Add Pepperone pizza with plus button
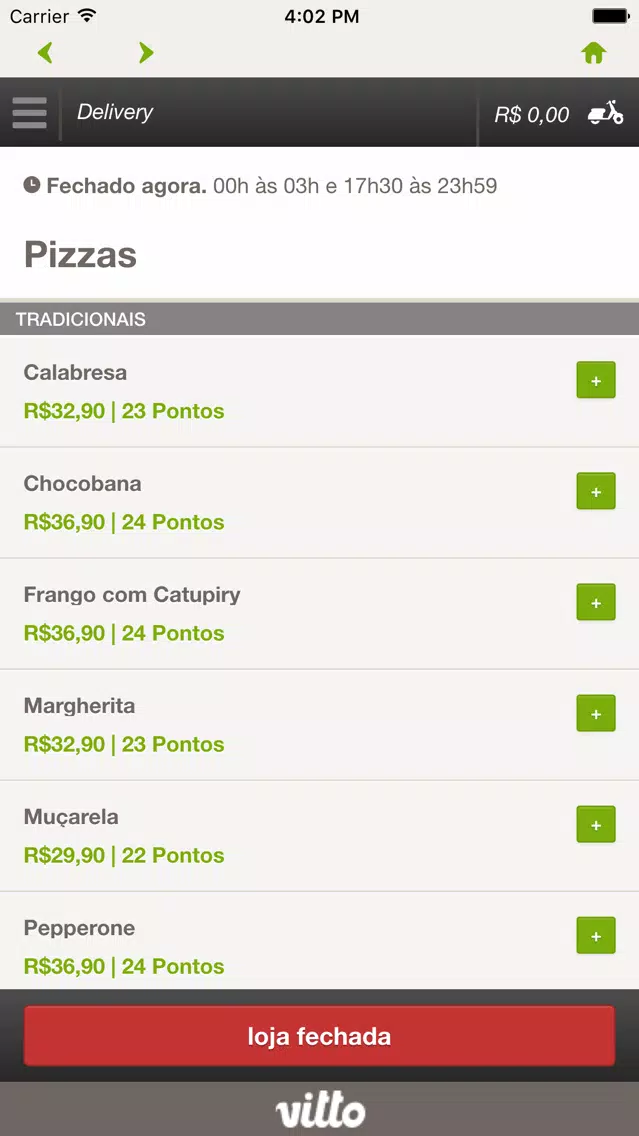Screen dimensions: 639x1136 click(596, 935)
